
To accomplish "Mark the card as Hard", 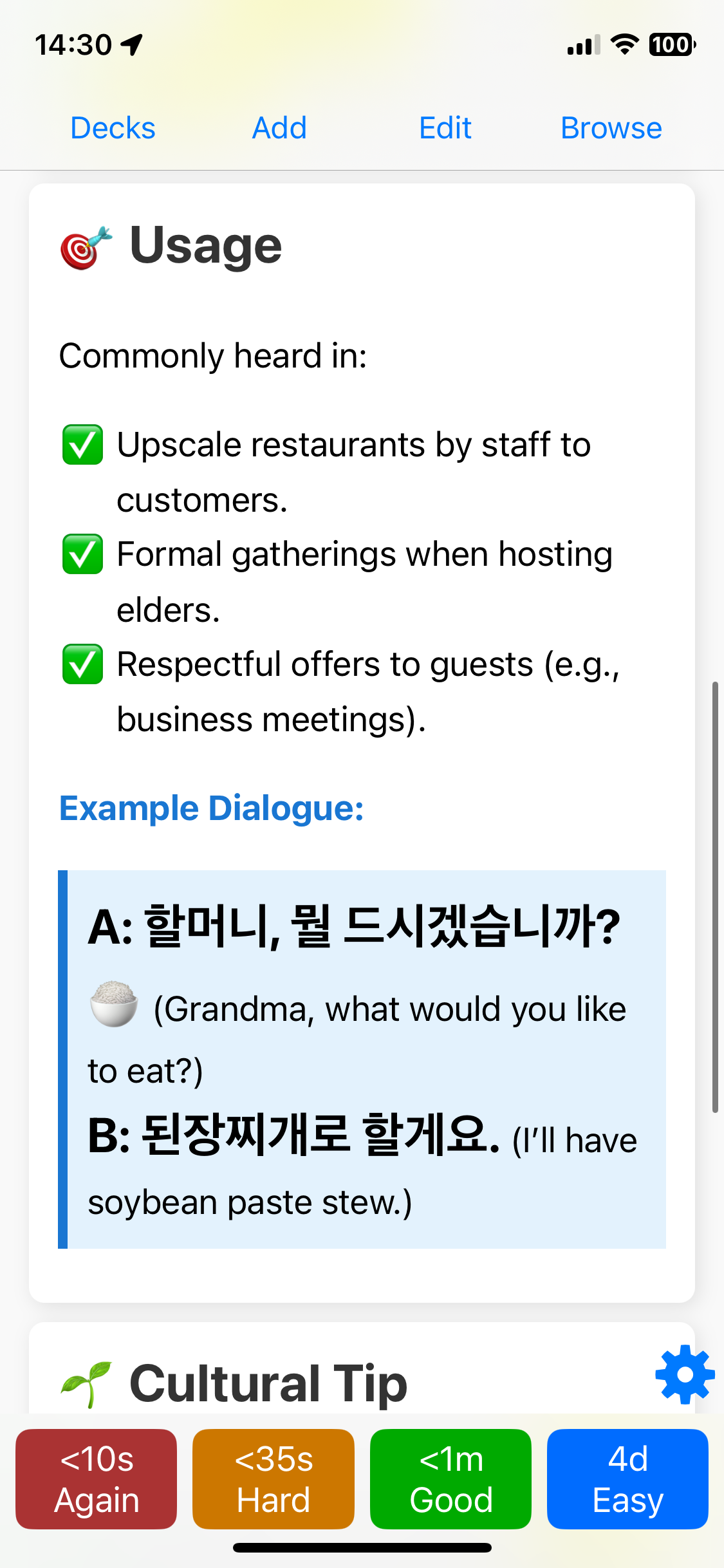I will [274, 1479].
